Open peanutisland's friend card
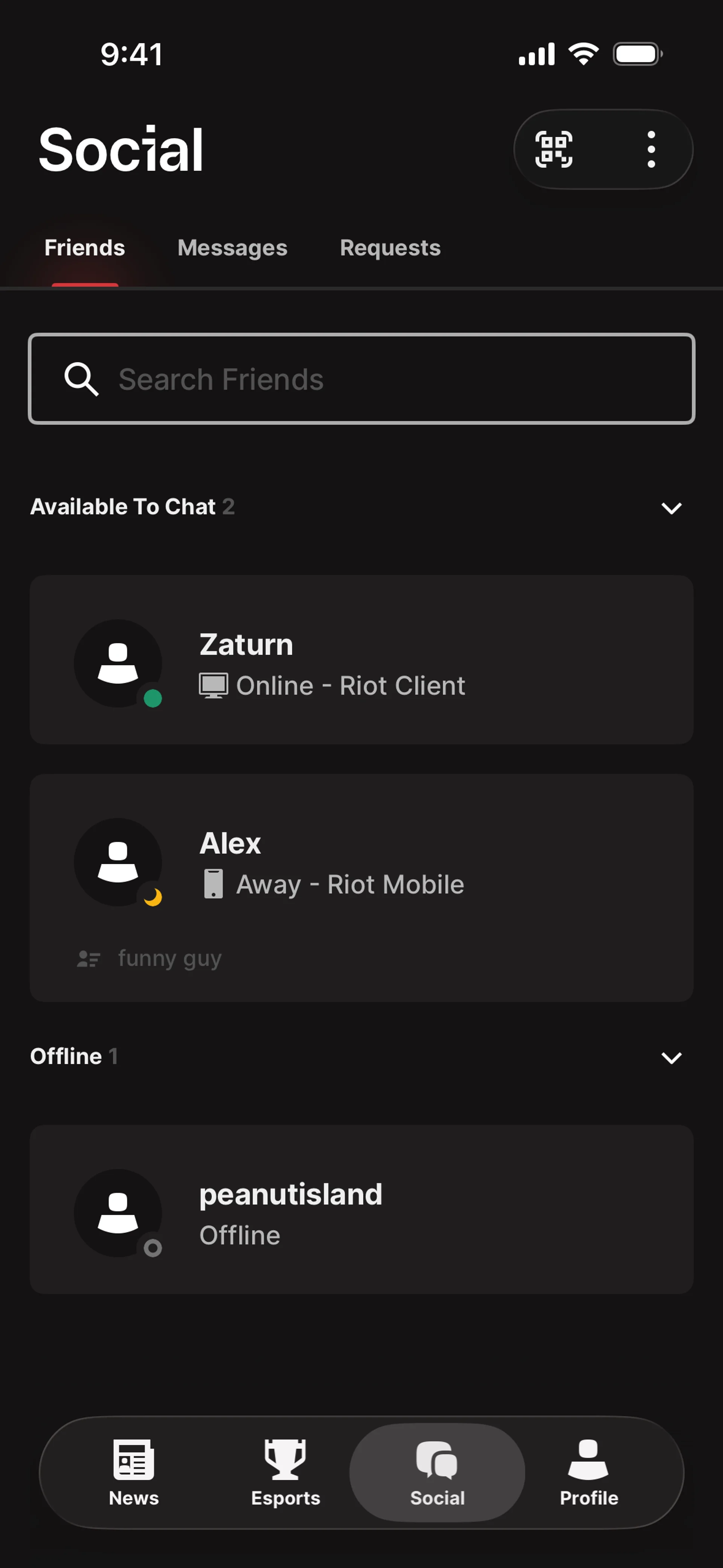Viewport: 723px width, 1568px height. pyautogui.click(x=361, y=1209)
